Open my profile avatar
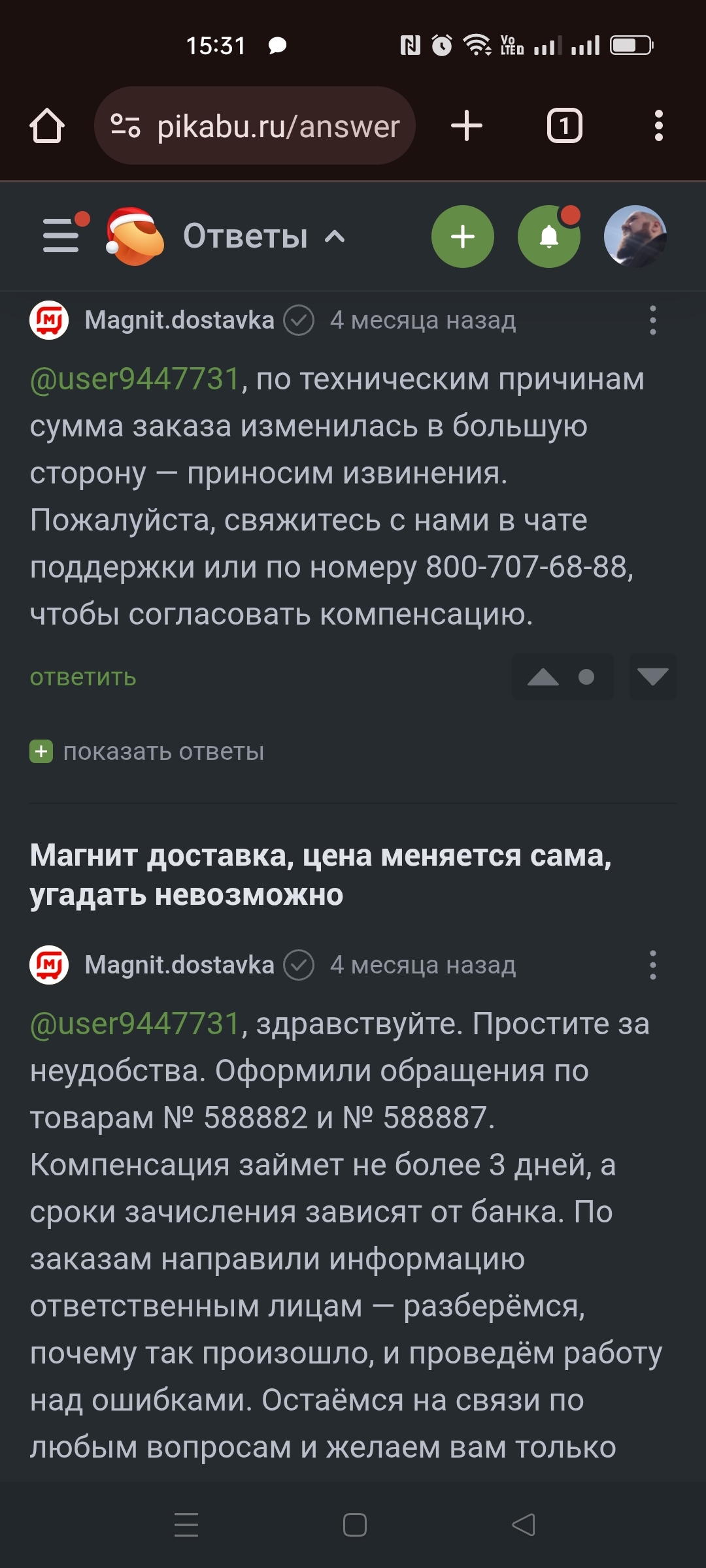 coord(635,237)
